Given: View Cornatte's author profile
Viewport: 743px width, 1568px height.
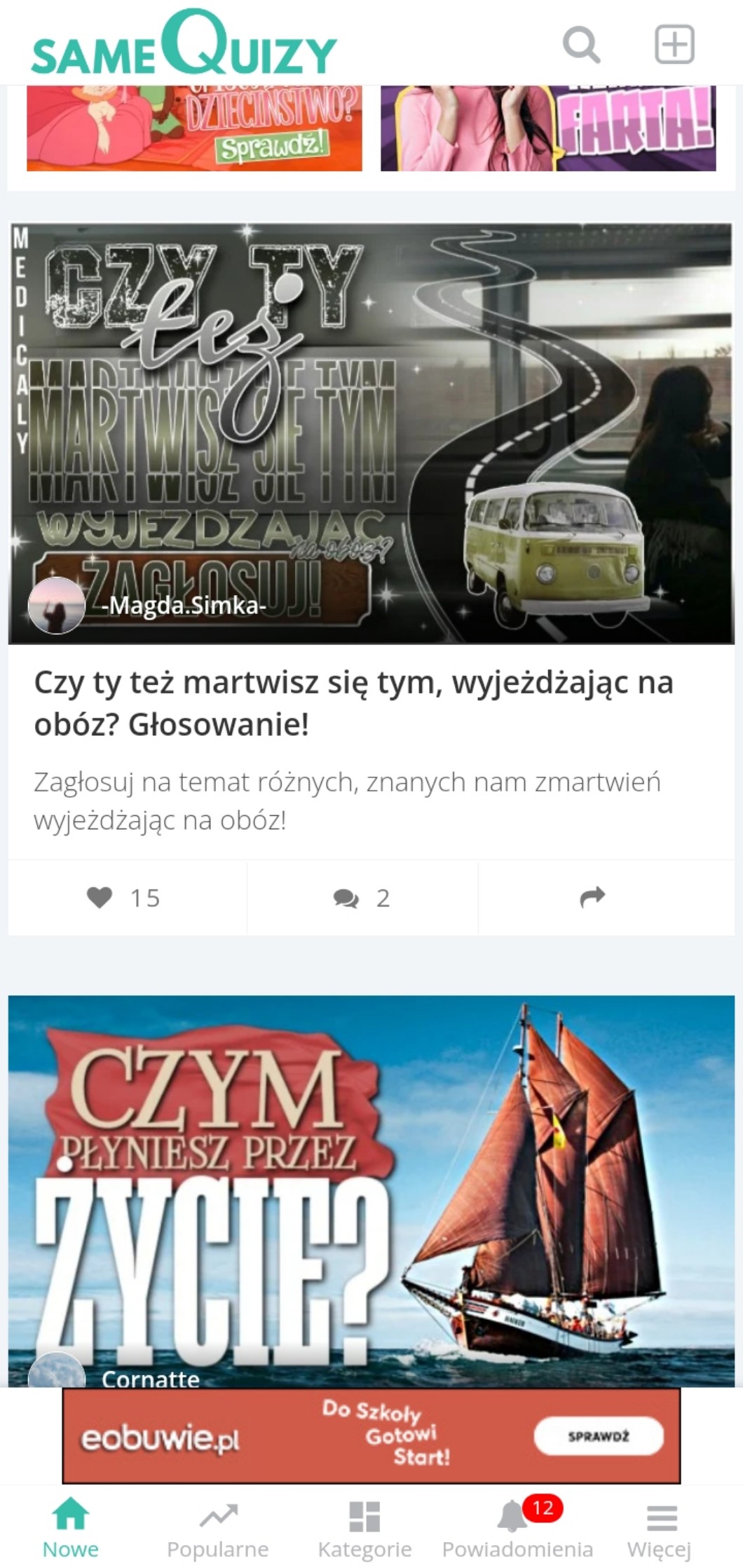Looking at the screenshot, I should point(150,1378).
